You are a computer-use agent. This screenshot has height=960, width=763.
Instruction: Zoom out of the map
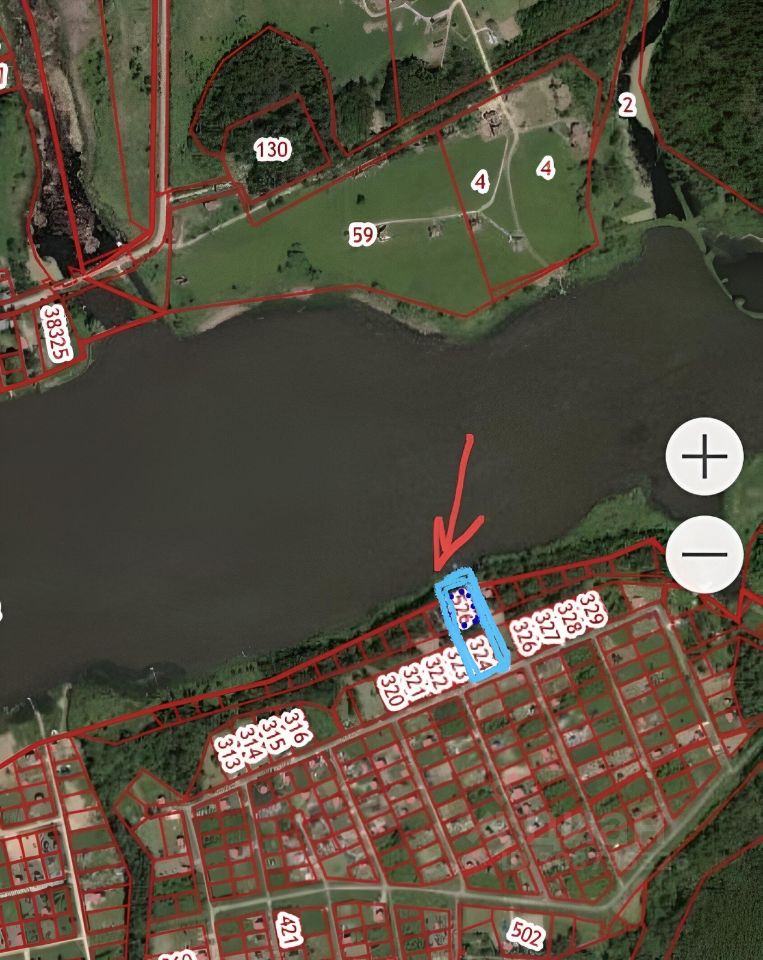pyautogui.click(x=704, y=553)
